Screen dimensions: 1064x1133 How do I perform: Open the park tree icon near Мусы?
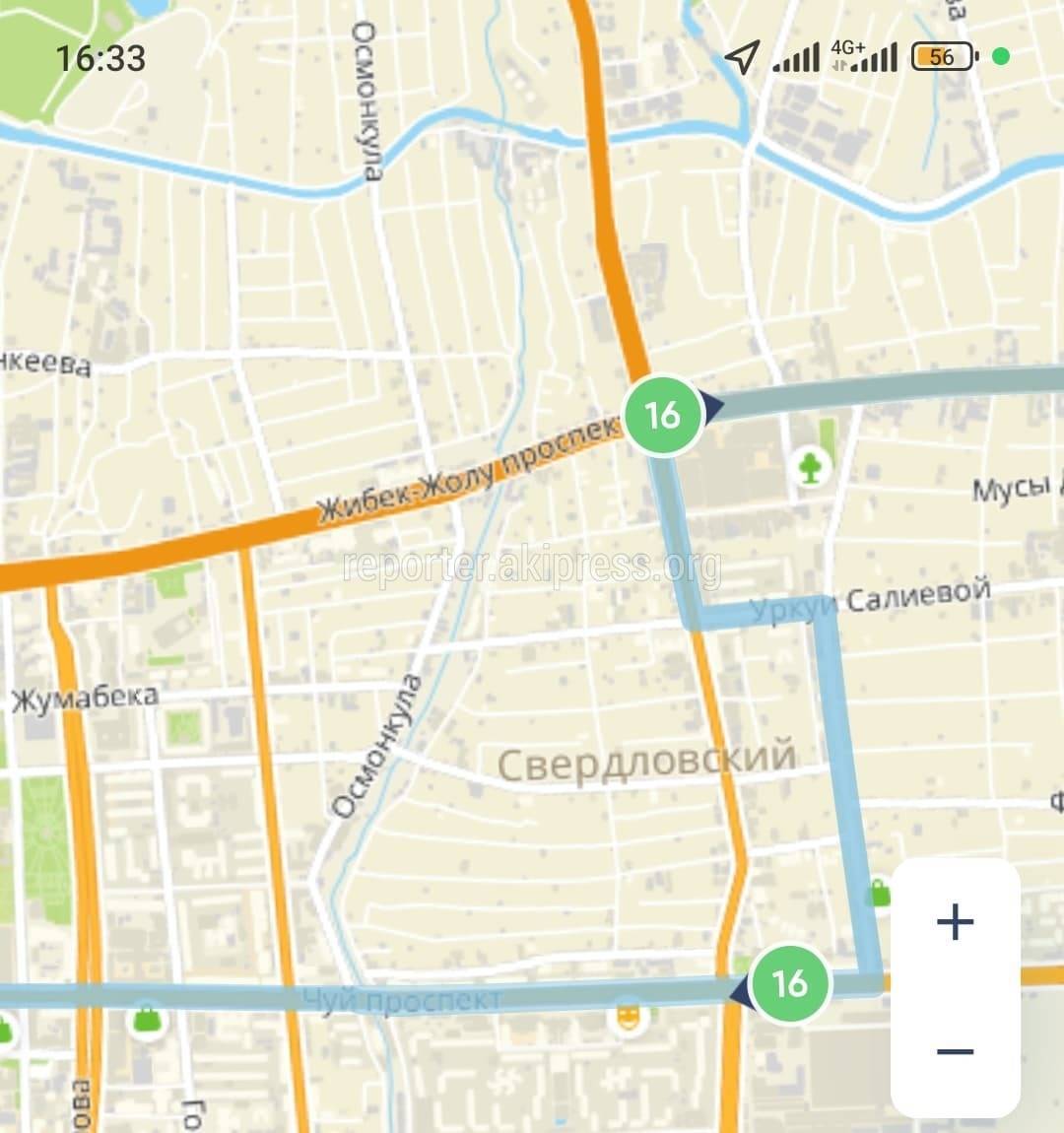(x=811, y=468)
